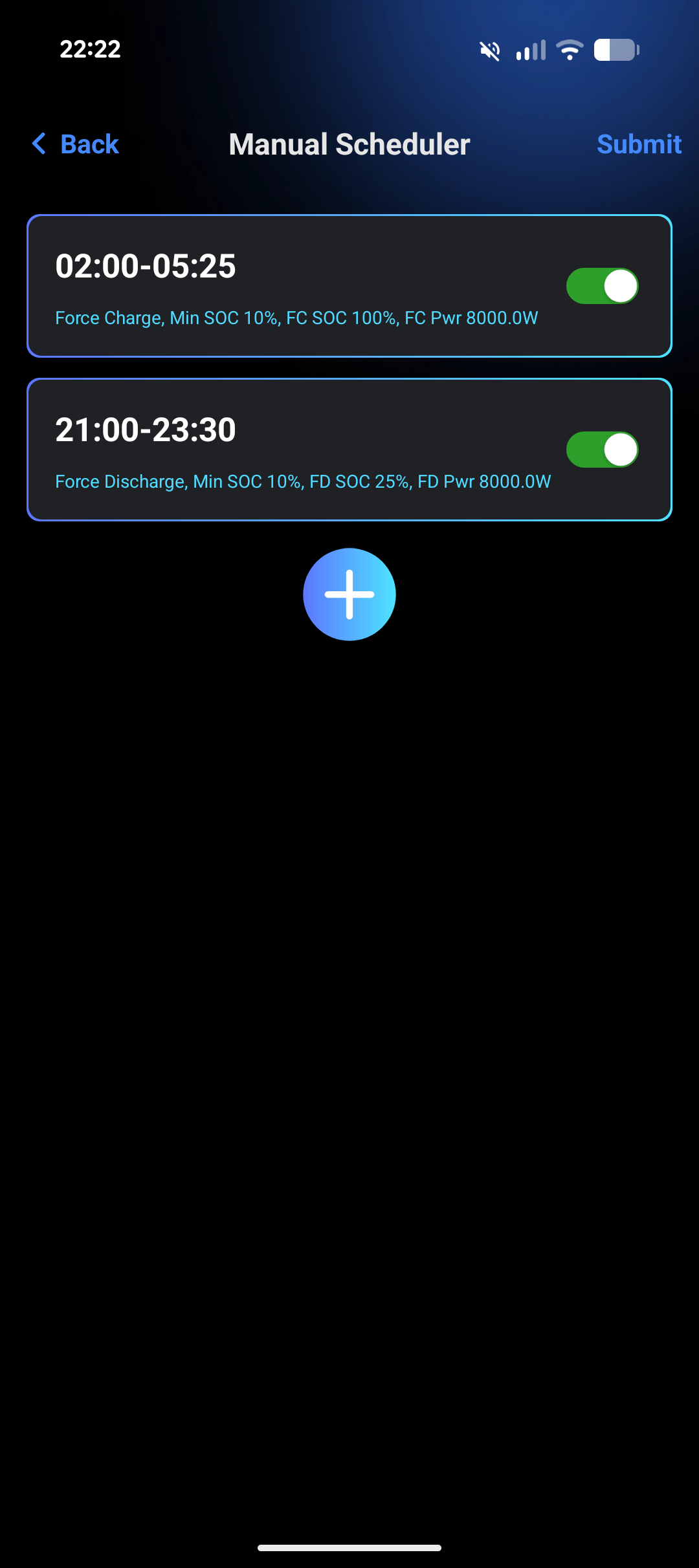Disable the 02:00-05:25 schedule toggle
699x1568 pixels.
pos(603,286)
